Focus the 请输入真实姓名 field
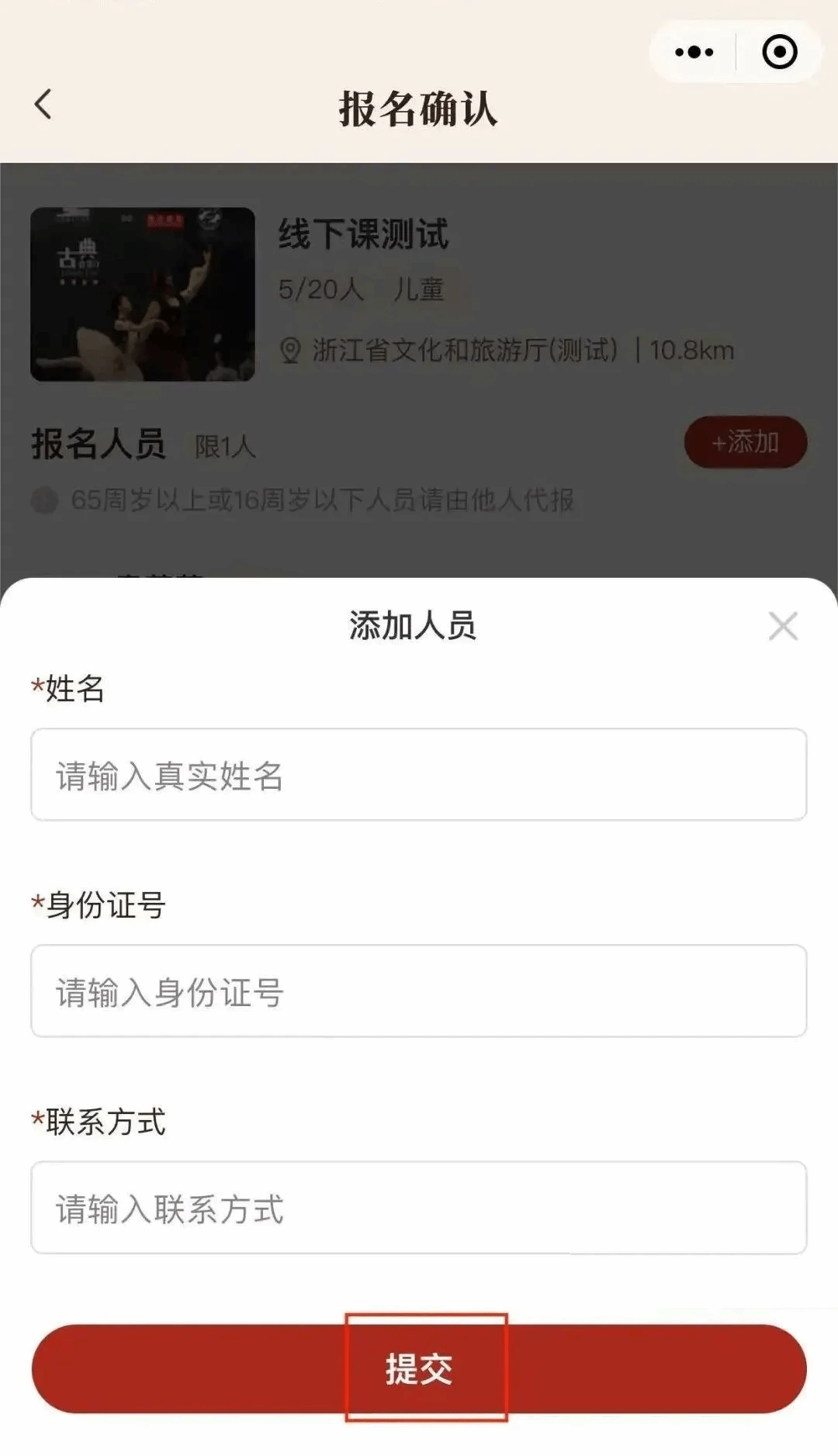This screenshot has width=838, height=1456. pos(419,775)
